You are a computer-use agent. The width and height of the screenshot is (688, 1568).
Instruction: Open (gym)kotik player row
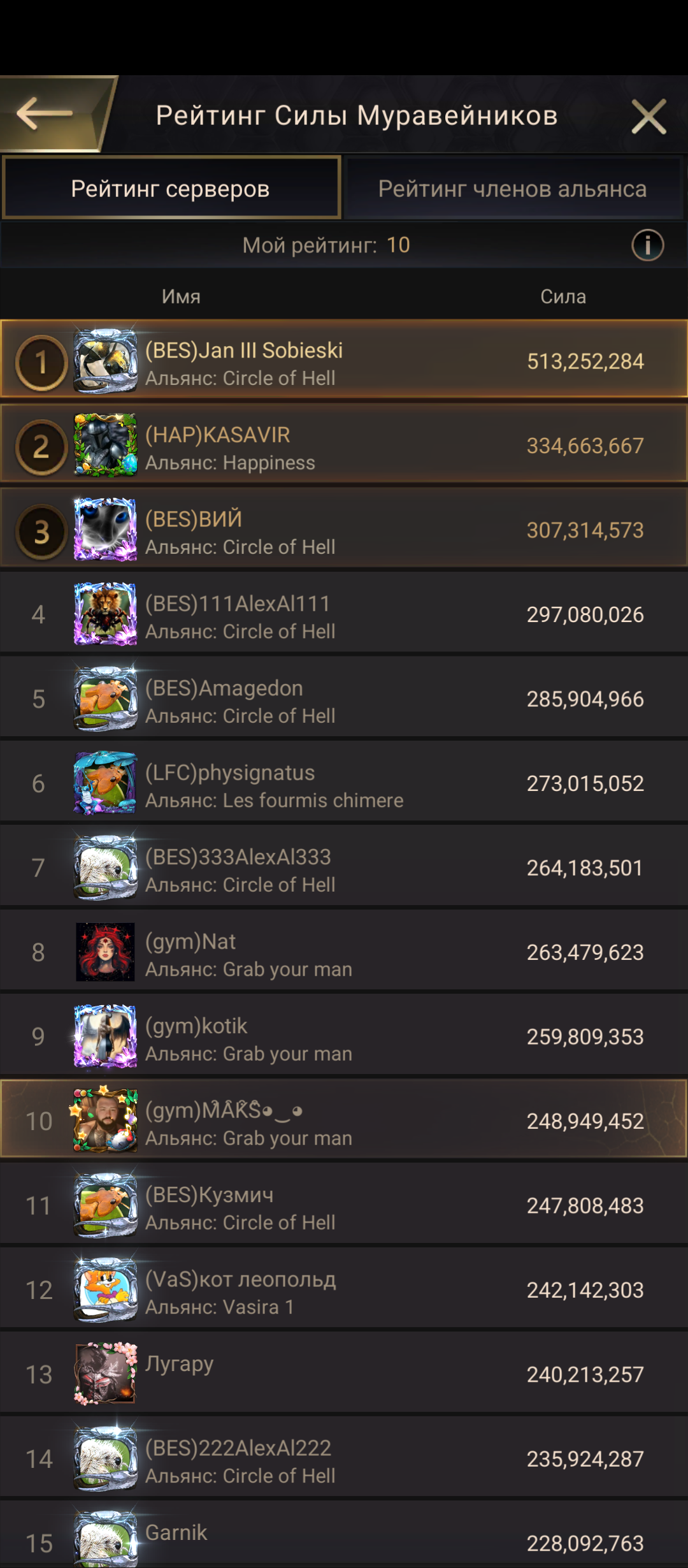pos(344,1037)
